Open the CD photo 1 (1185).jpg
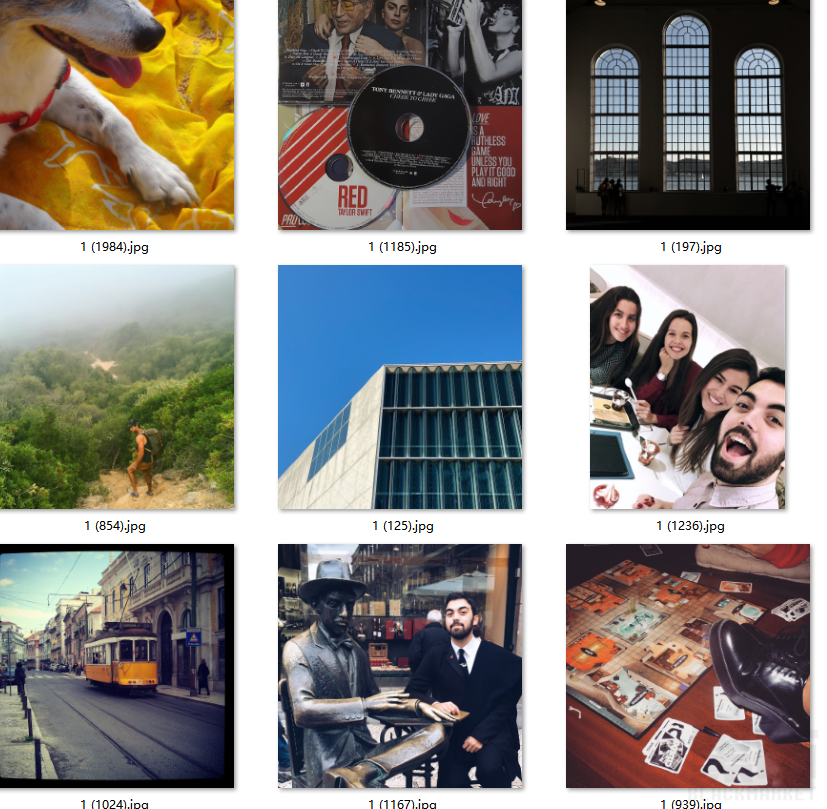Image resolution: width=827 pixels, height=809 pixels. pos(400,115)
